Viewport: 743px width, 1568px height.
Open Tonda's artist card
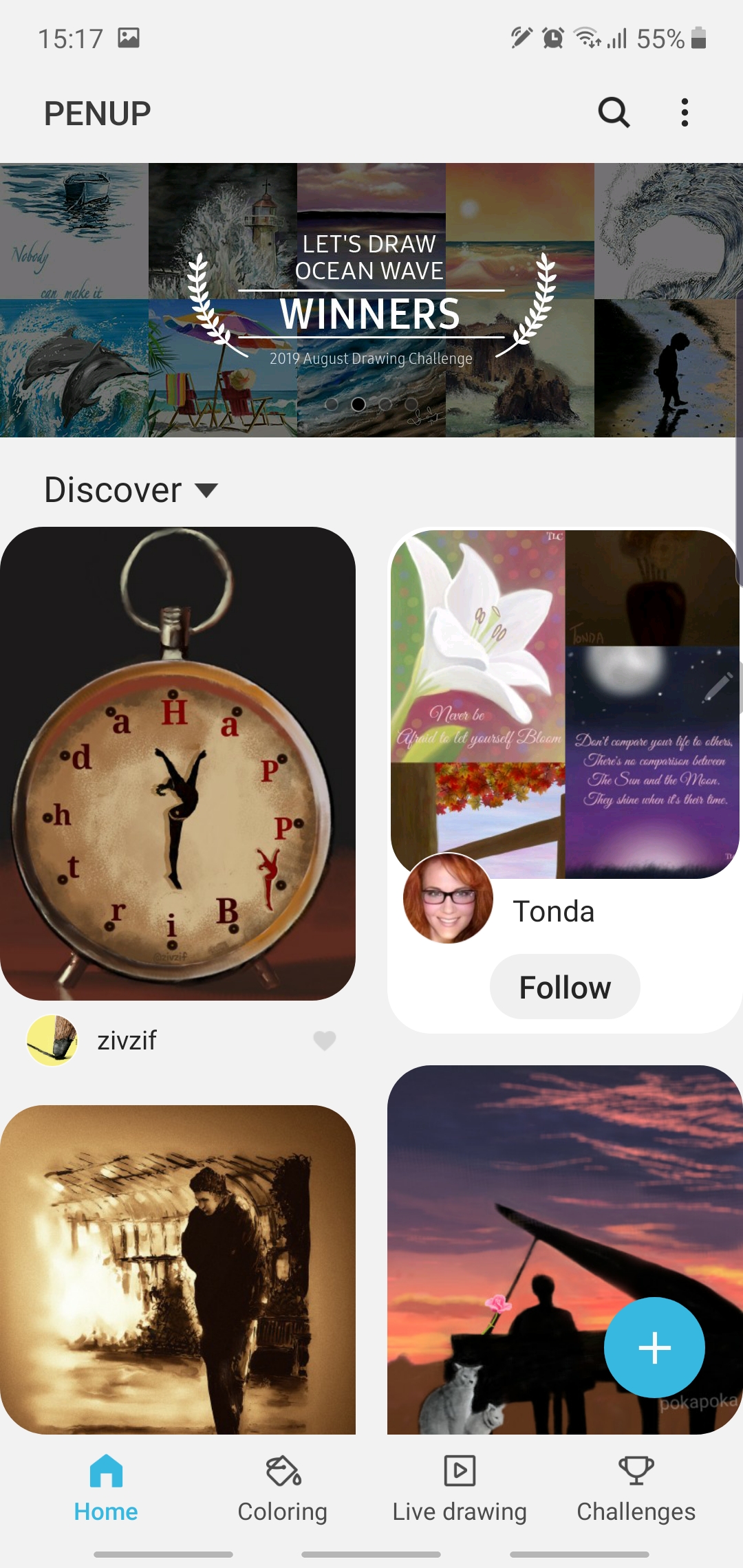tap(564, 704)
